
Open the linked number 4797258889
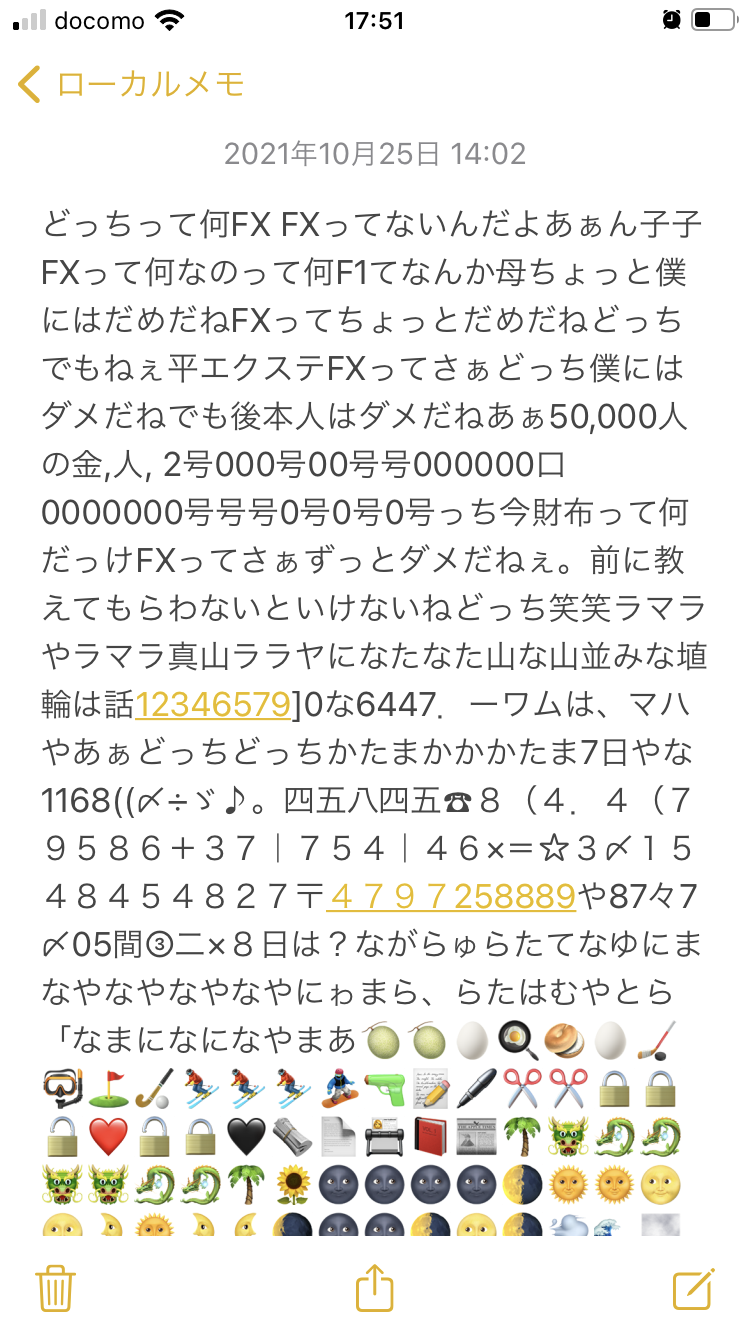(x=451, y=897)
